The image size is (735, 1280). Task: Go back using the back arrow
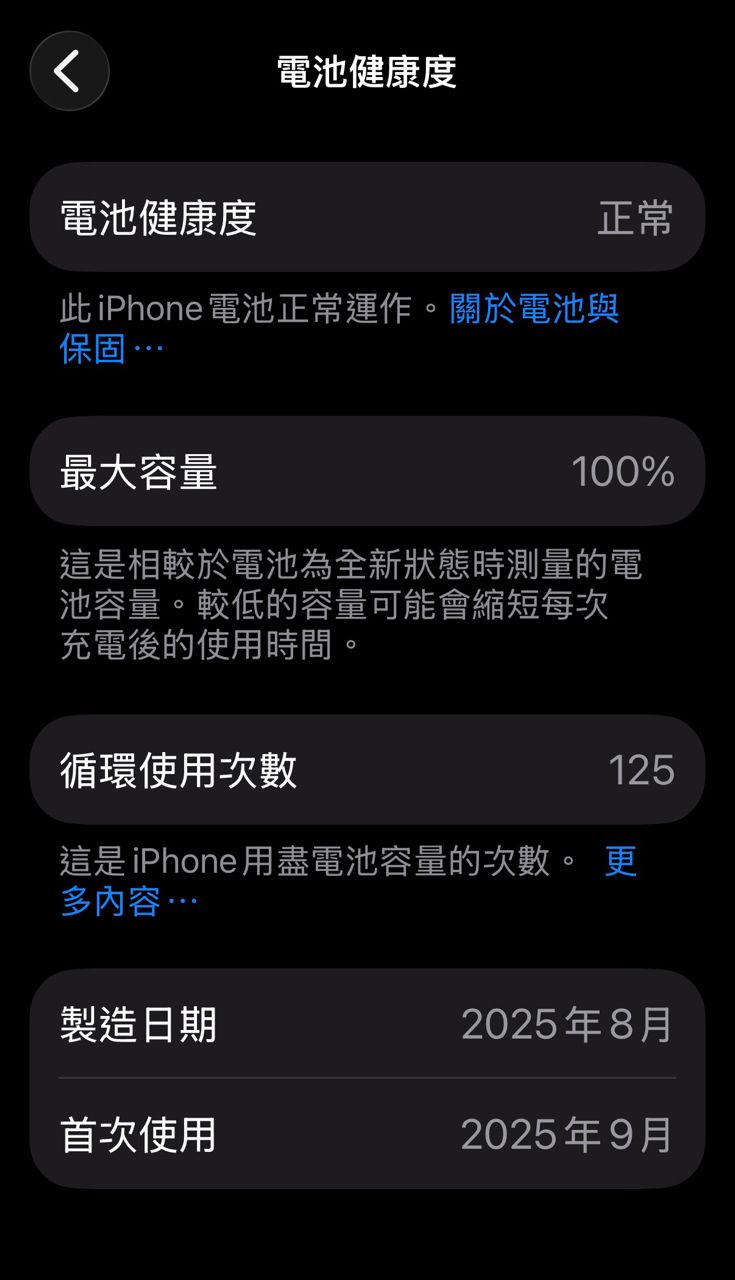click(69, 71)
